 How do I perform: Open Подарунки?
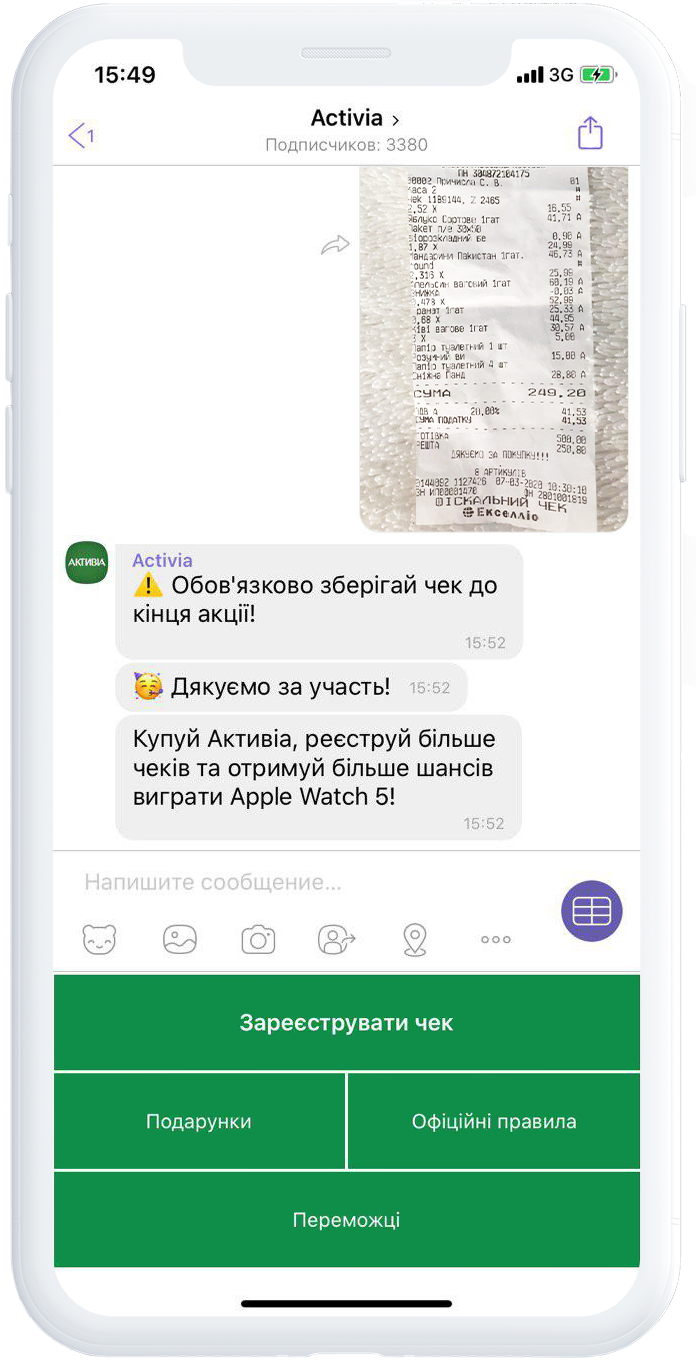pyautogui.click(x=199, y=1121)
